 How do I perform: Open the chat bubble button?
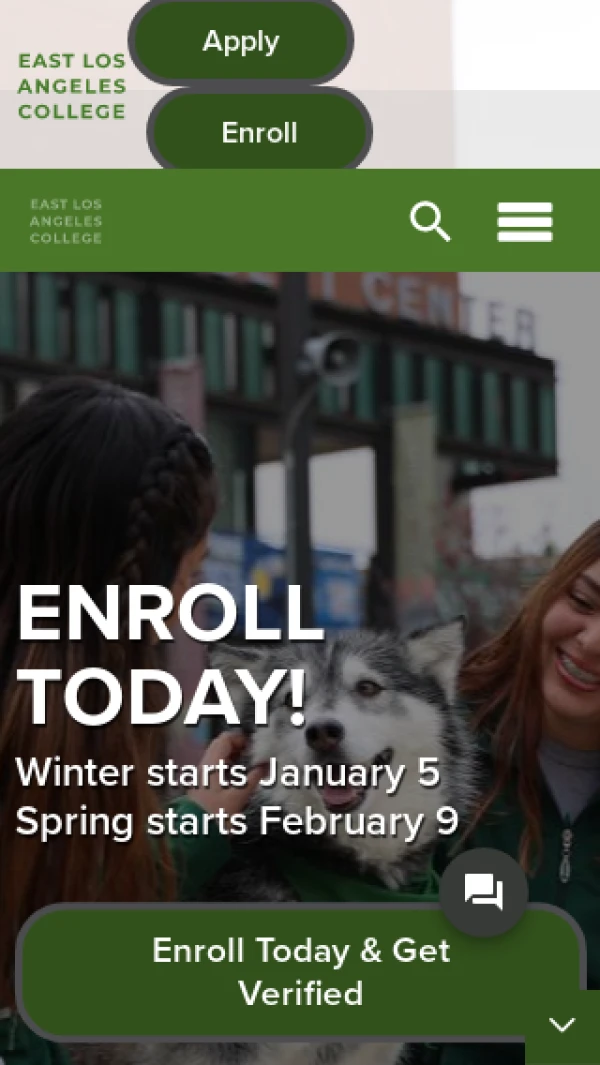pos(485,892)
